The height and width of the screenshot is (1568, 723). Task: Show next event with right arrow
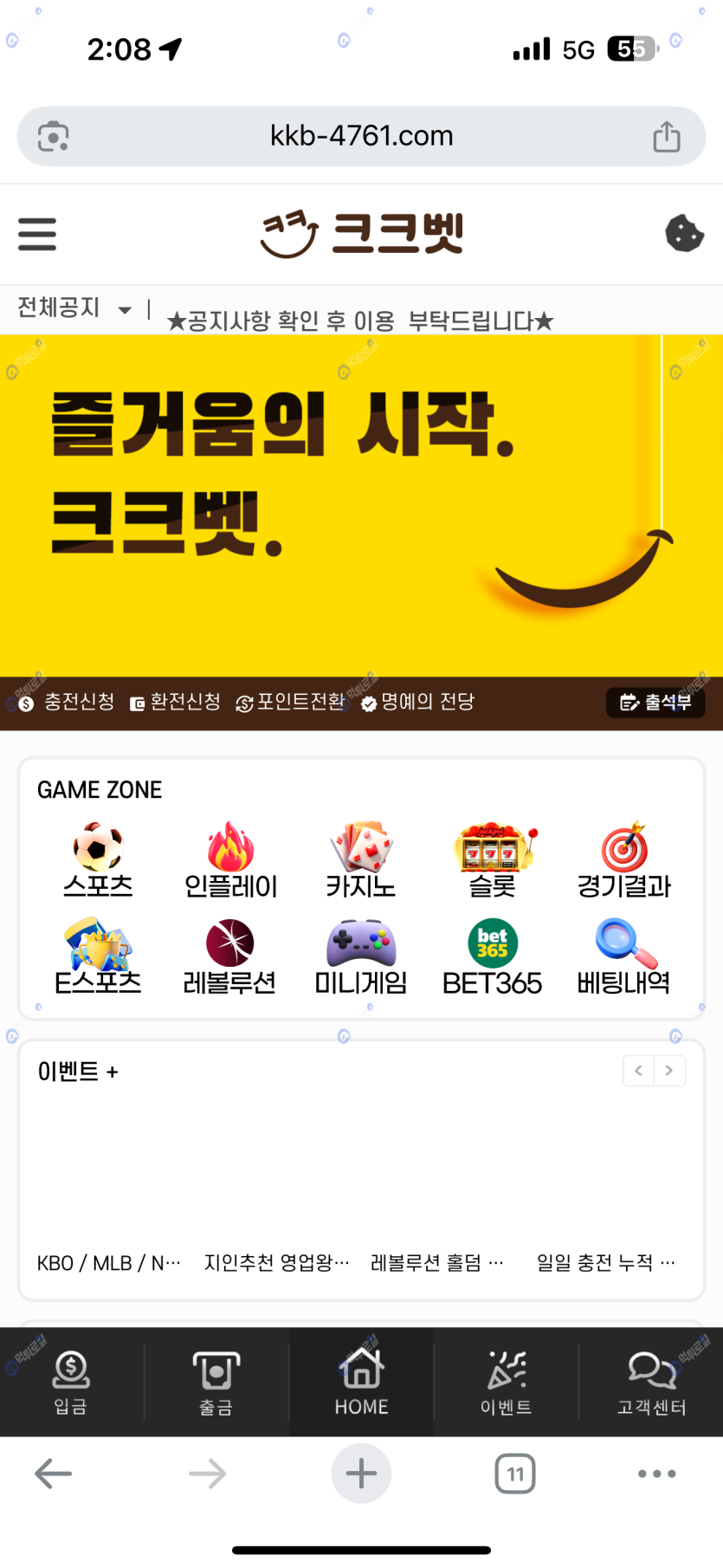(669, 1071)
